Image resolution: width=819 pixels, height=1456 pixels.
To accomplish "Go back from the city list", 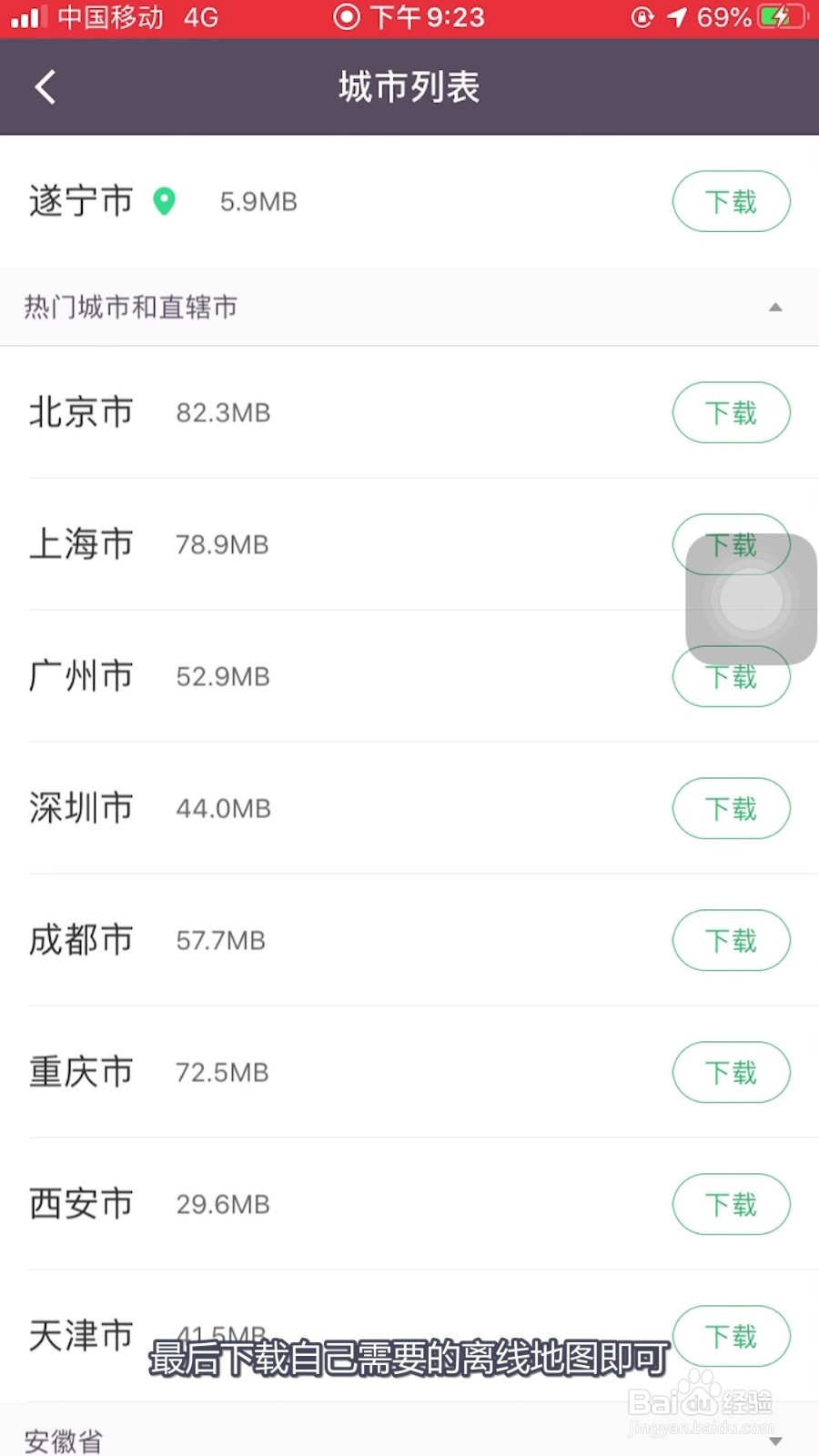I will click(x=45, y=87).
